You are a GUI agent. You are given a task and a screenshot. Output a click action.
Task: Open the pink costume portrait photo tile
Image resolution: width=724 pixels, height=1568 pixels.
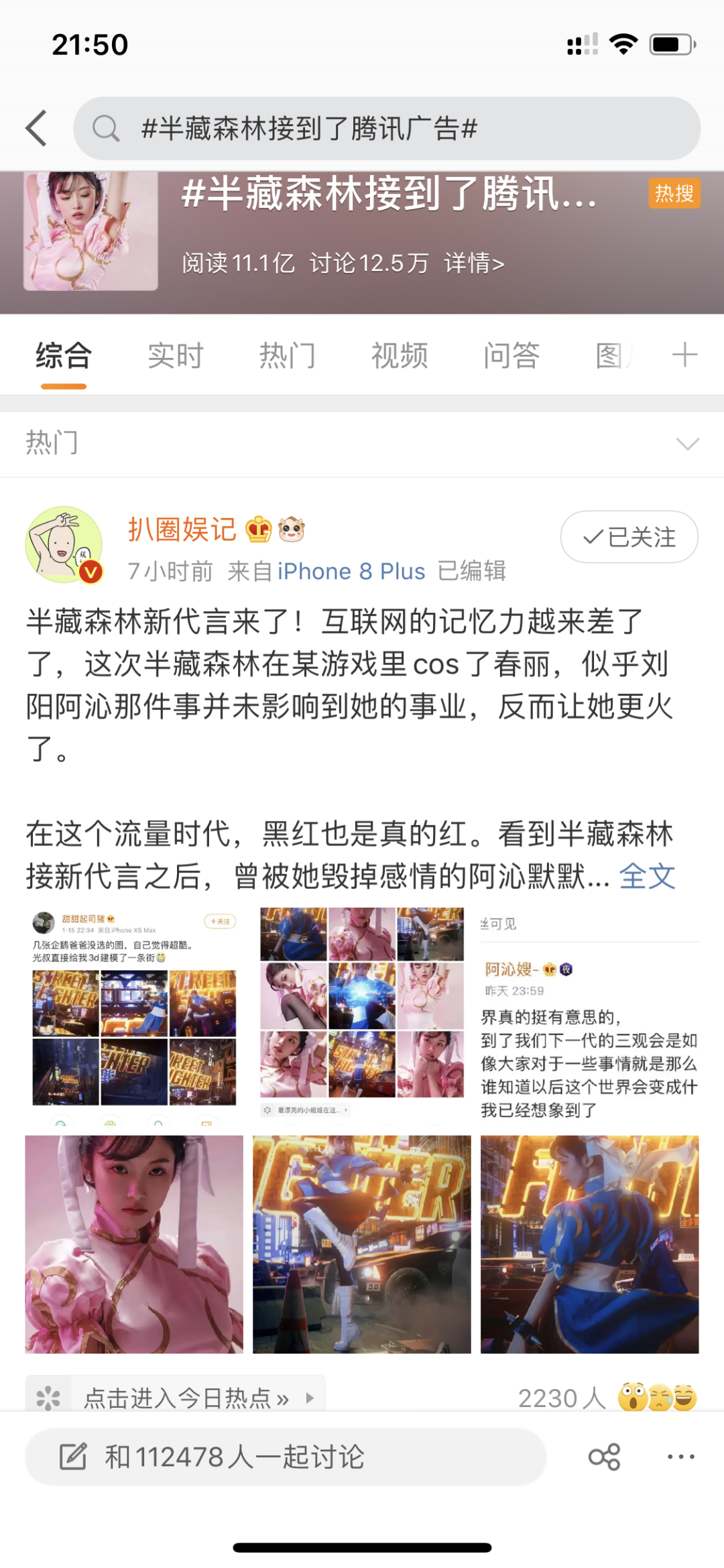coord(134,1244)
